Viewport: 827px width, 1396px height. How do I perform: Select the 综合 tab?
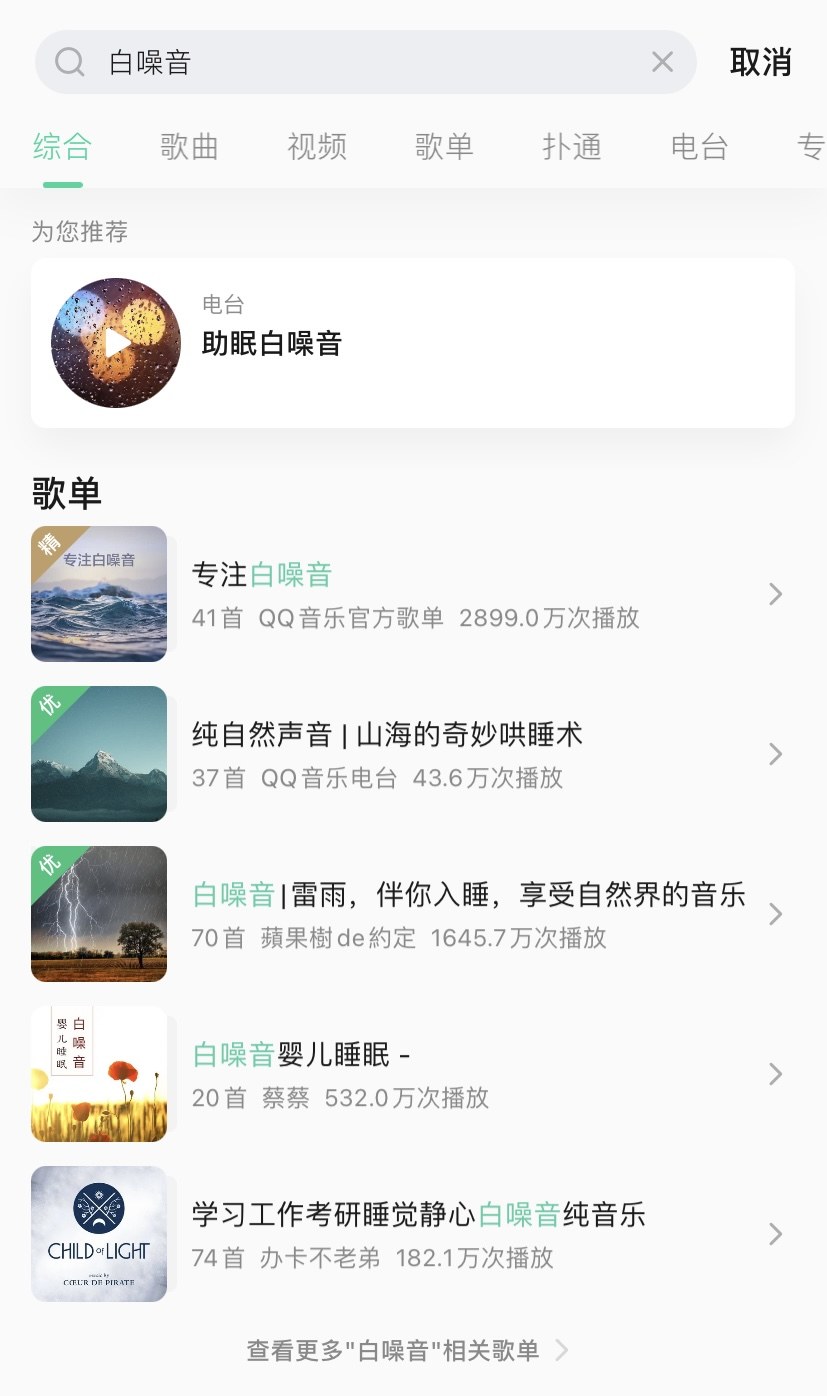(62, 147)
